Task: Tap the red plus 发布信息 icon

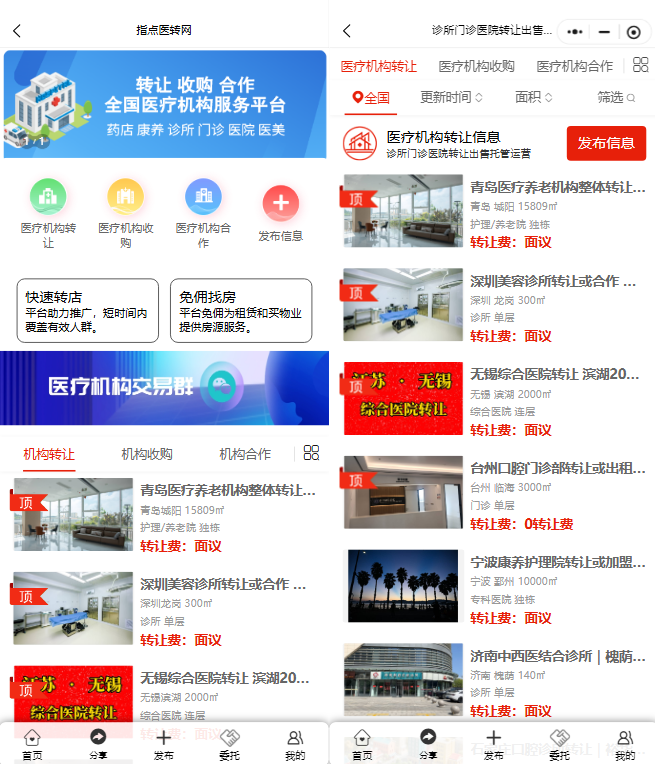Action: pyautogui.click(x=281, y=204)
